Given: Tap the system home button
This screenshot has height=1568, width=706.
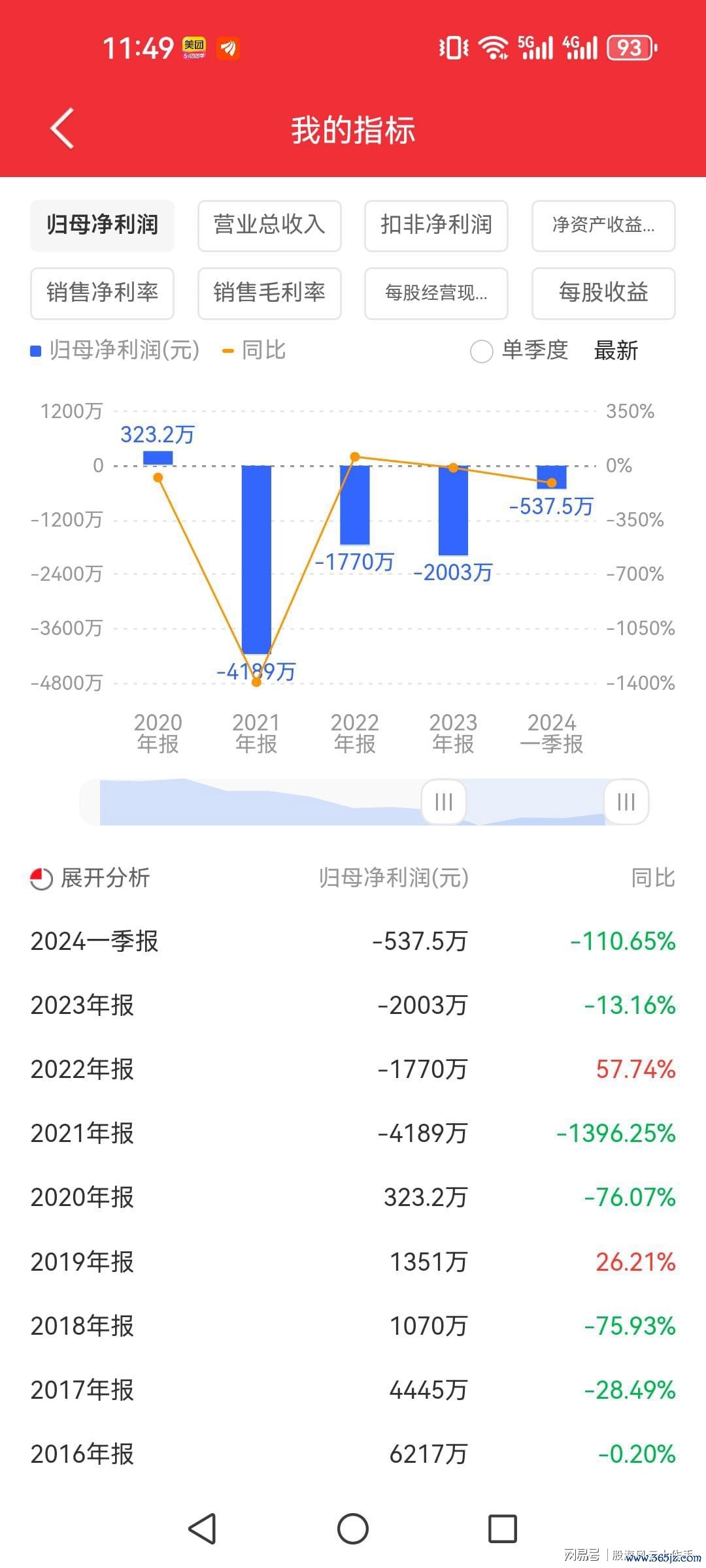Looking at the screenshot, I should 353,1529.
